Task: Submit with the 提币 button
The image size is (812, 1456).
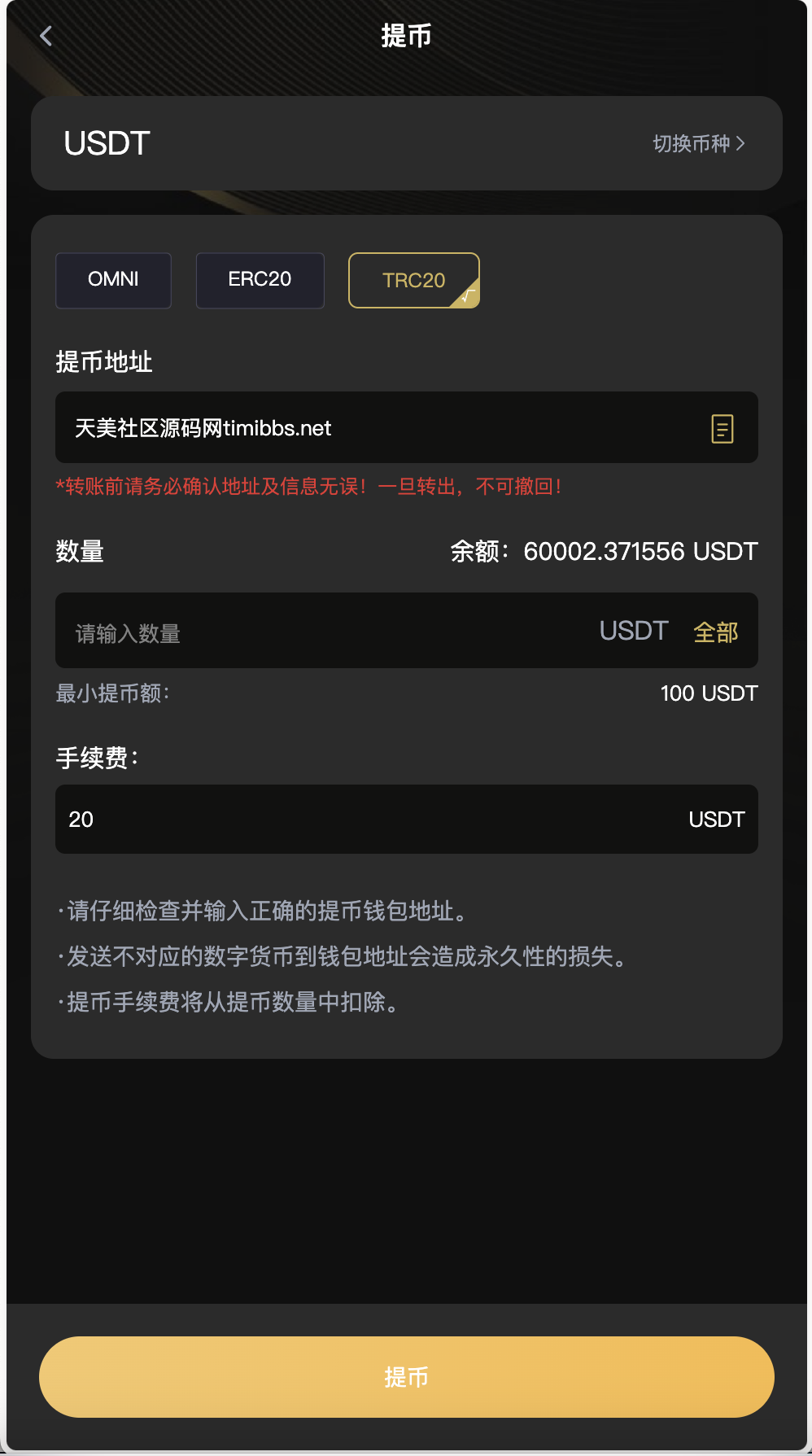Action: (x=406, y=1377)
